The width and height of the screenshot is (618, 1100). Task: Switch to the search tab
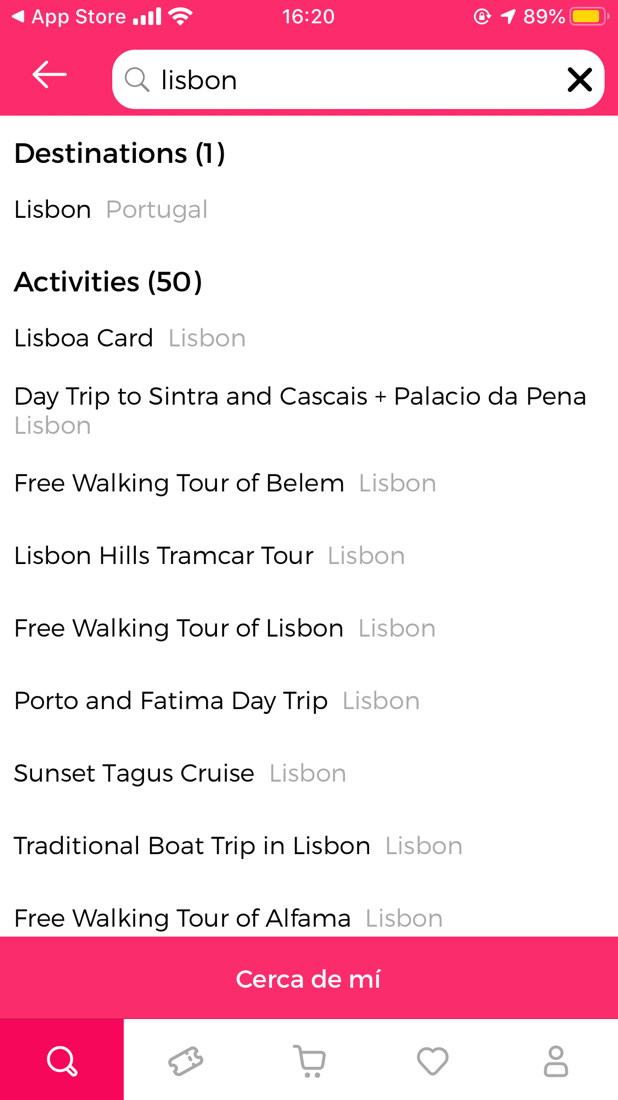[x=62, y=1059]
